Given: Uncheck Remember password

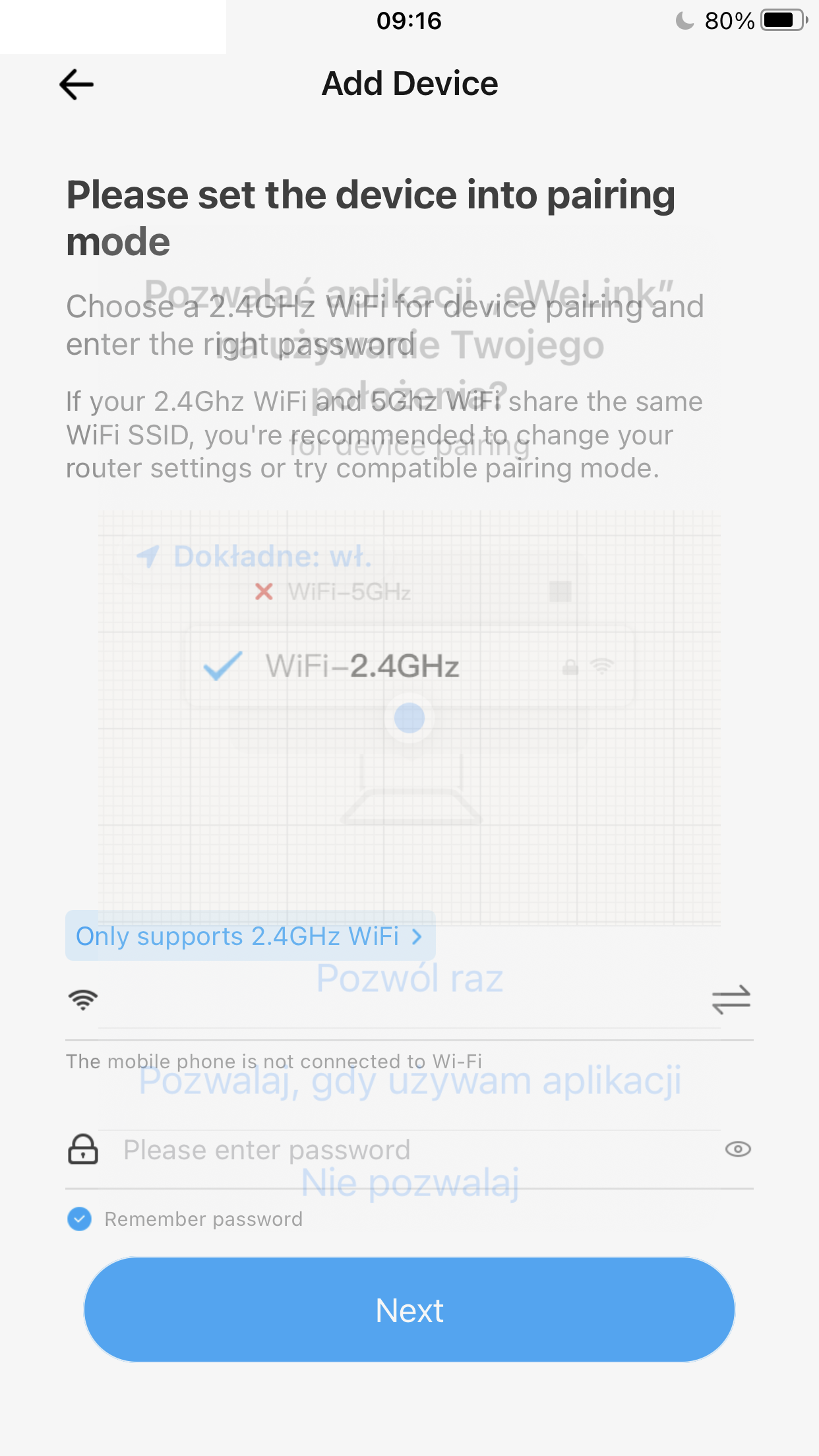Looking at the screenshot, I should pos(80,1219).
